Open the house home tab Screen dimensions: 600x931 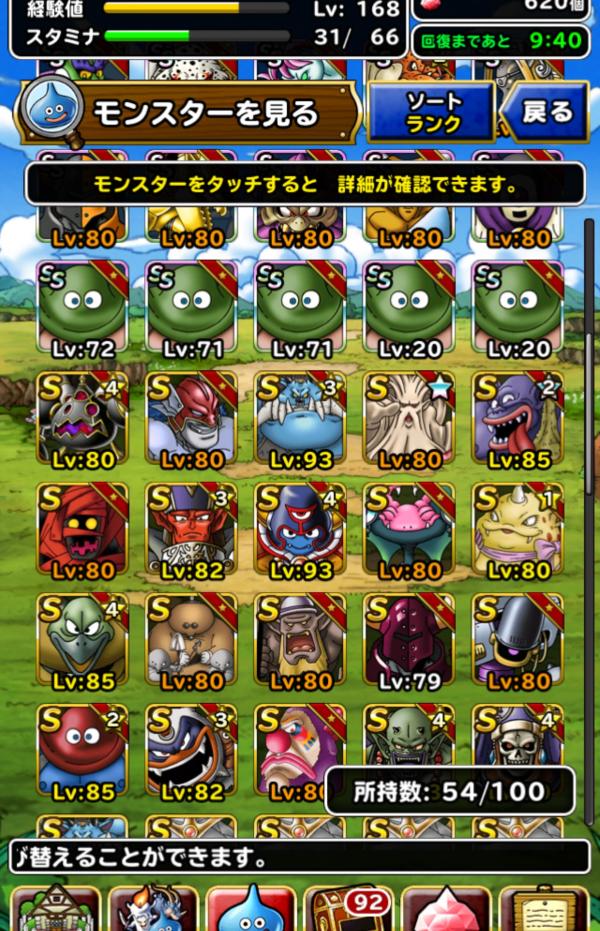(x=57, y=908)
